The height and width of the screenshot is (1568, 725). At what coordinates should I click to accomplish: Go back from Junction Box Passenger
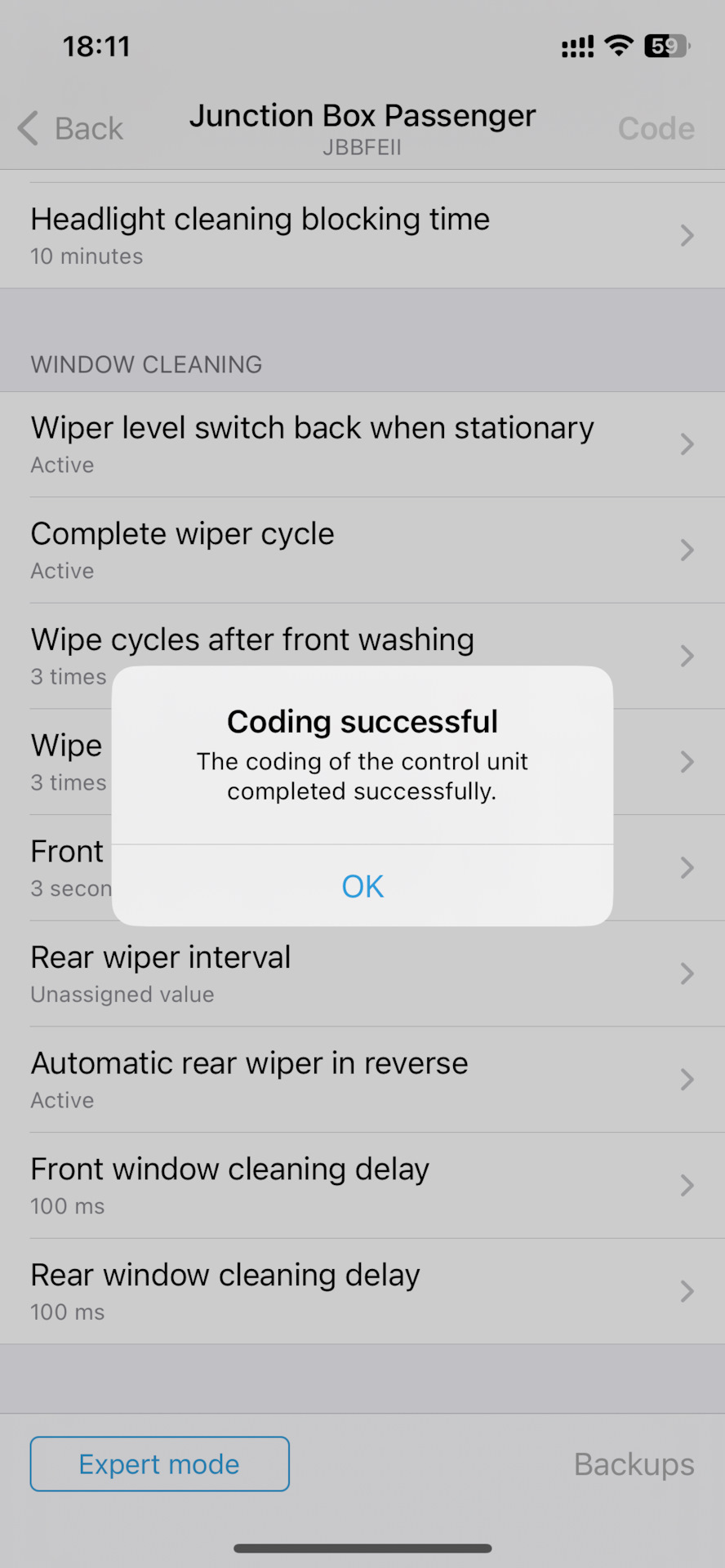click(71, 129)
